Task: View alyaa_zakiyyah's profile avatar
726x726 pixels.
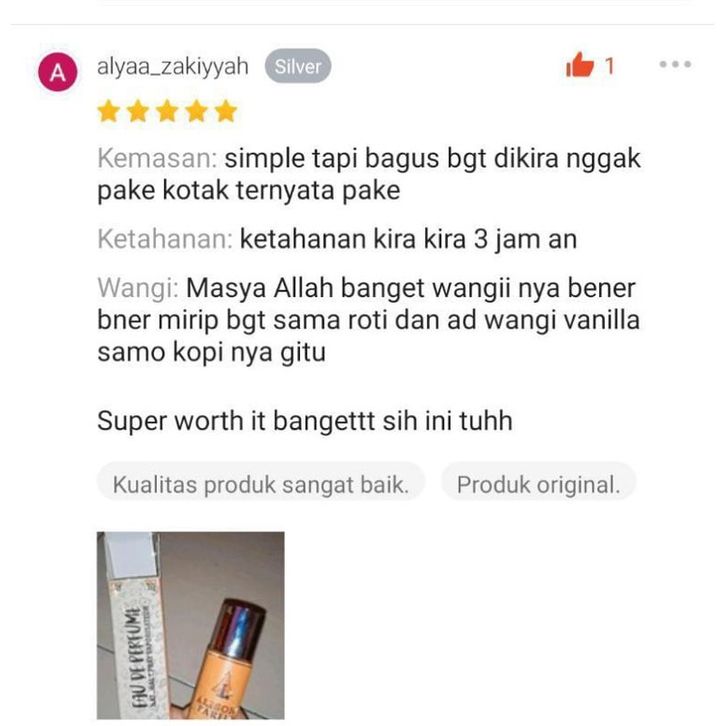Action: click(x=57, y=72)
